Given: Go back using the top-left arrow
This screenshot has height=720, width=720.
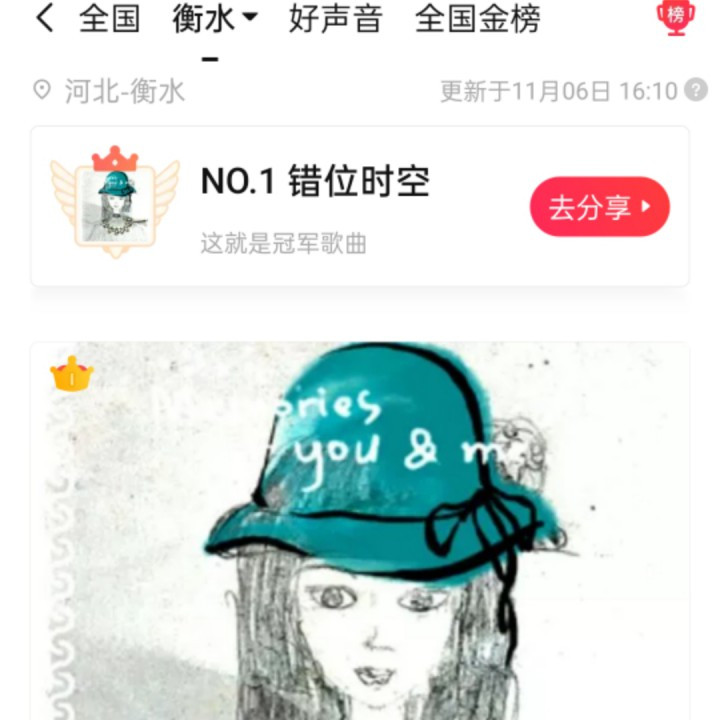Looking at the screenshot, I should pyautogui.click(x=44, y=19).
